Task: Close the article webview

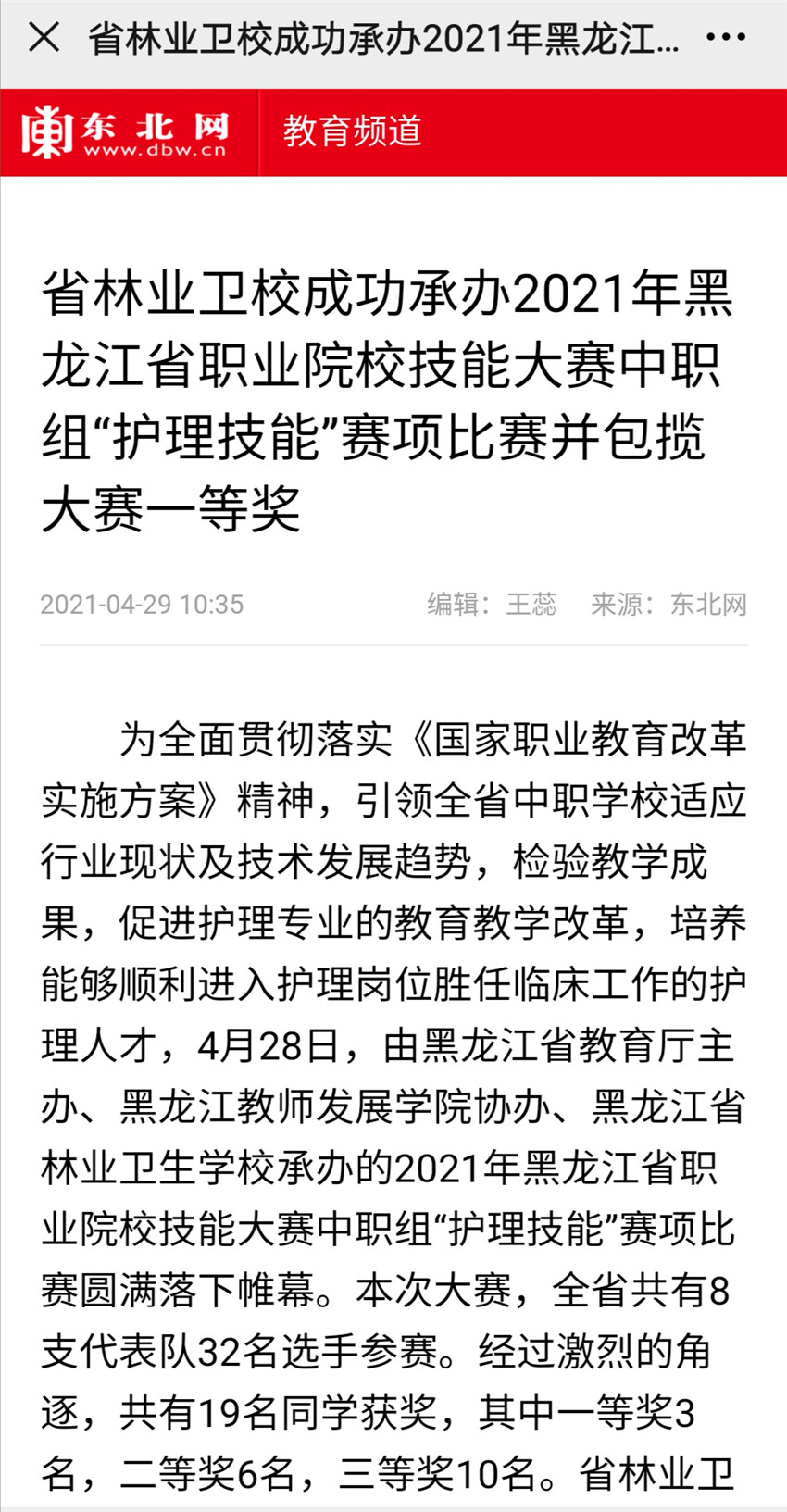Action: (44, 39)
